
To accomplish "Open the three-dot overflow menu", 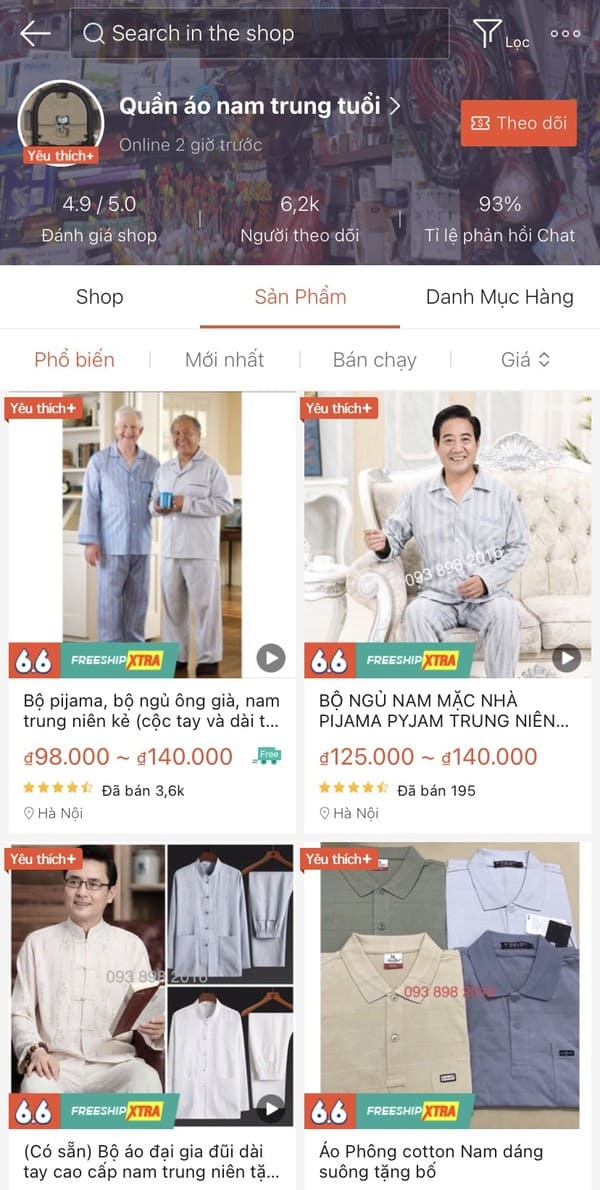I will pyautogui.click(x=565, y=33).
